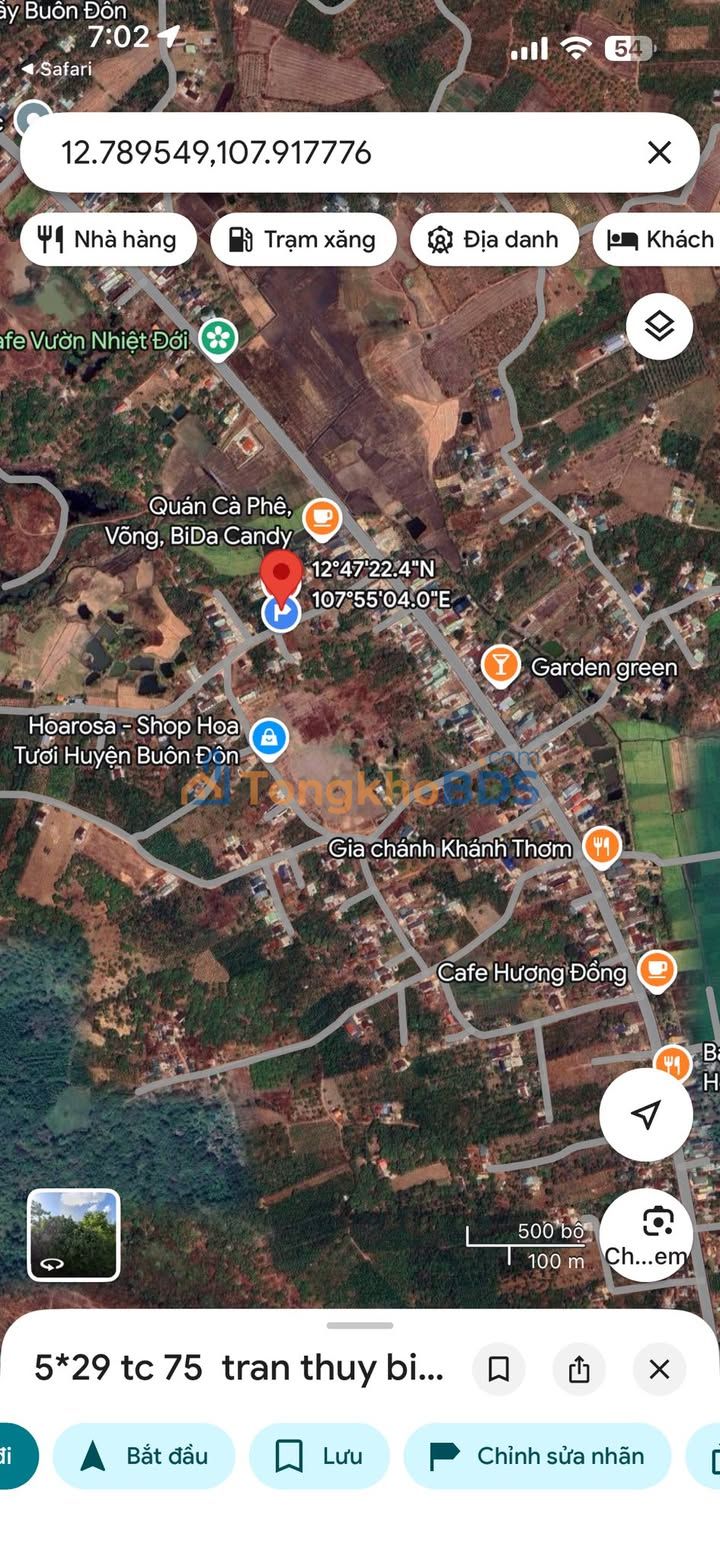The width and height of the screenshot is (720, 1560).
Task: Bookmark this place in the bottom sheet
Action: (498, 1368)
